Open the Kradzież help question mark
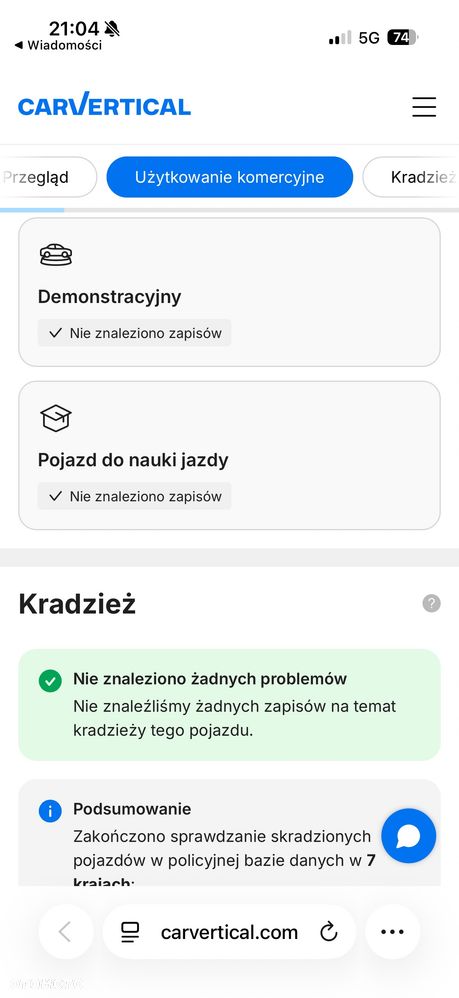This screenshot has width=459, height=998. click(x=432, y=603)
